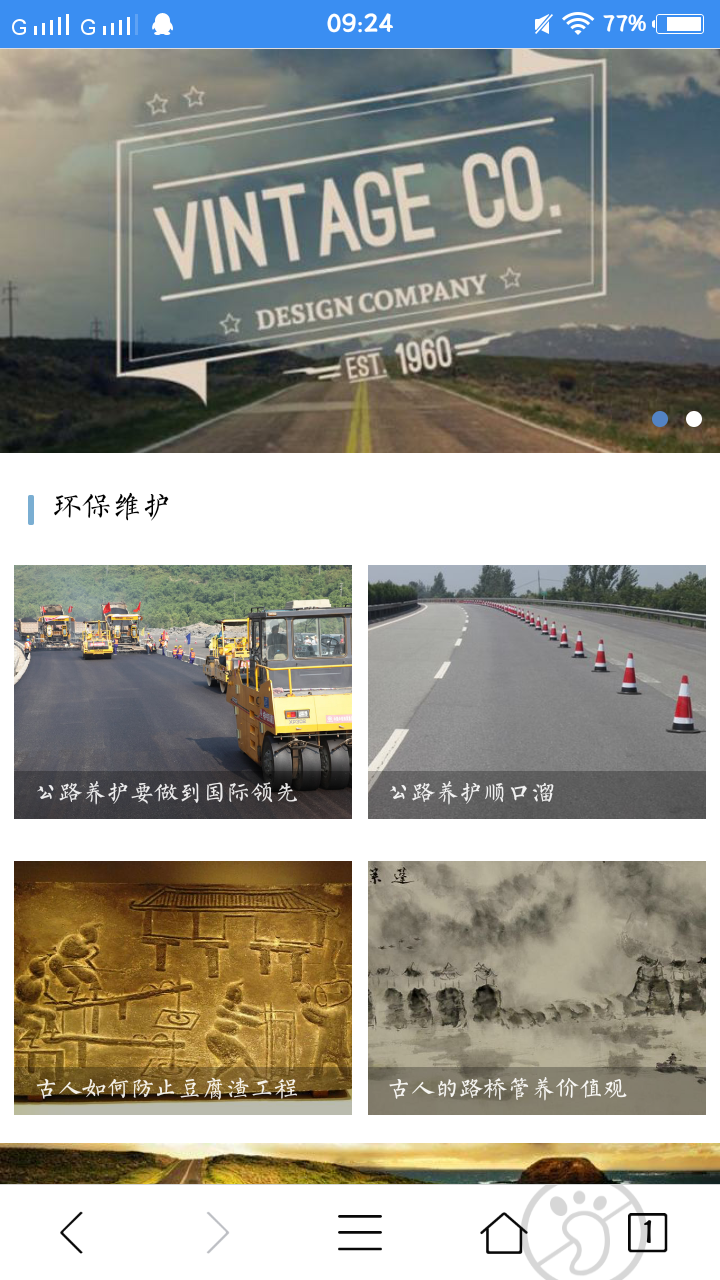Go back to the previous page
This screenshot has width=720, height=1280.
pyautogui.click(x=72, y=1232)
